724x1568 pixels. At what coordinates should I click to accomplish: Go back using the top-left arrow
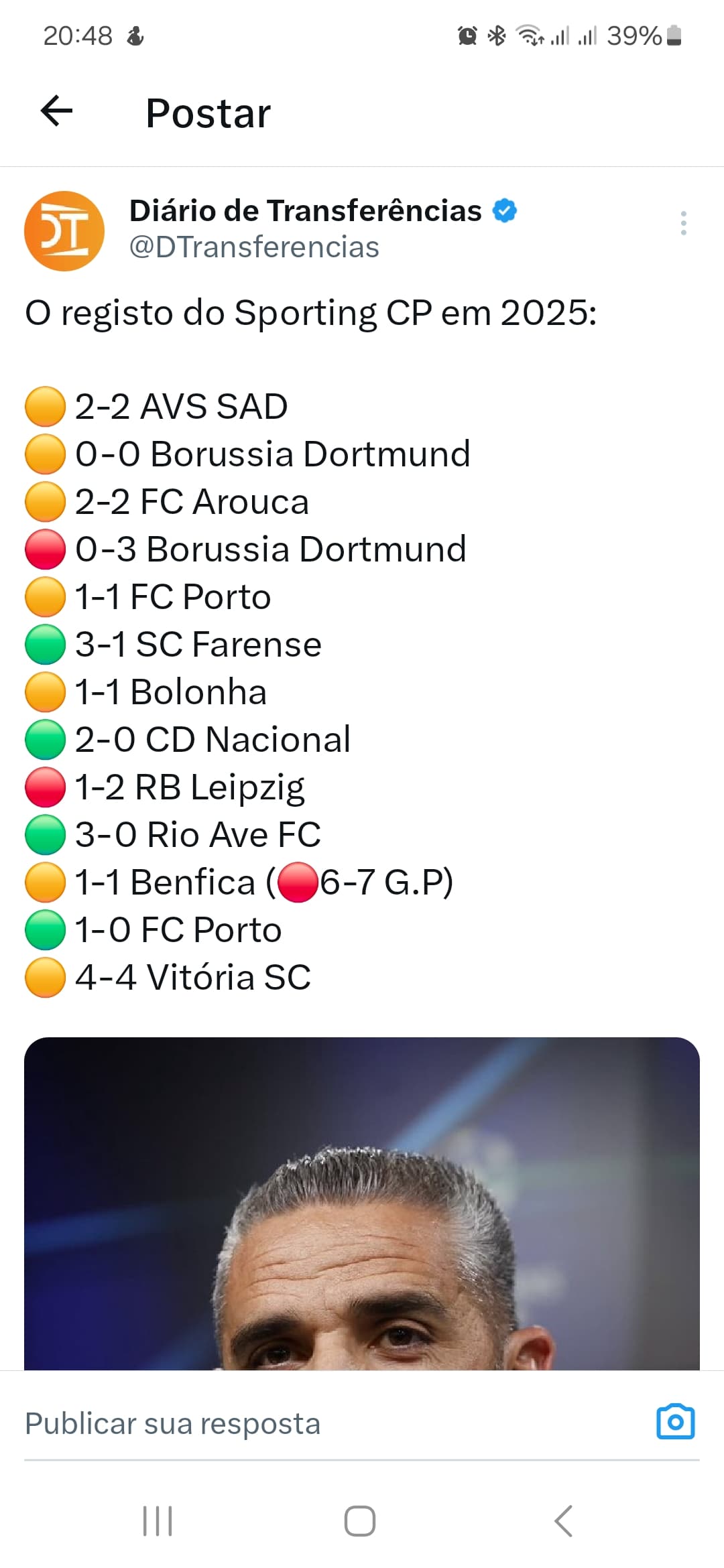point(56,111)
